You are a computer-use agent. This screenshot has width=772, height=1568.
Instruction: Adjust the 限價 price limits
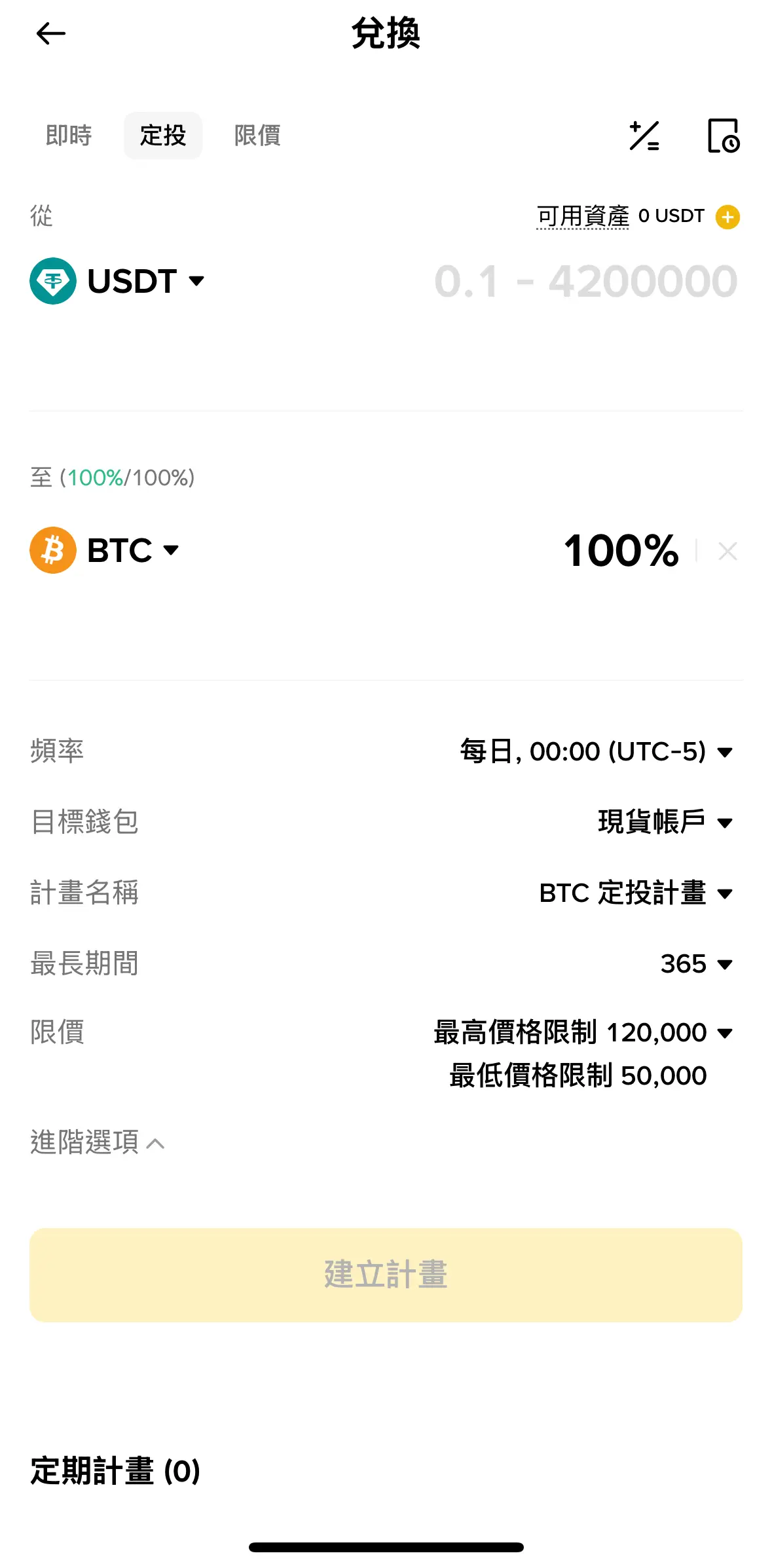pos(582,1034)
